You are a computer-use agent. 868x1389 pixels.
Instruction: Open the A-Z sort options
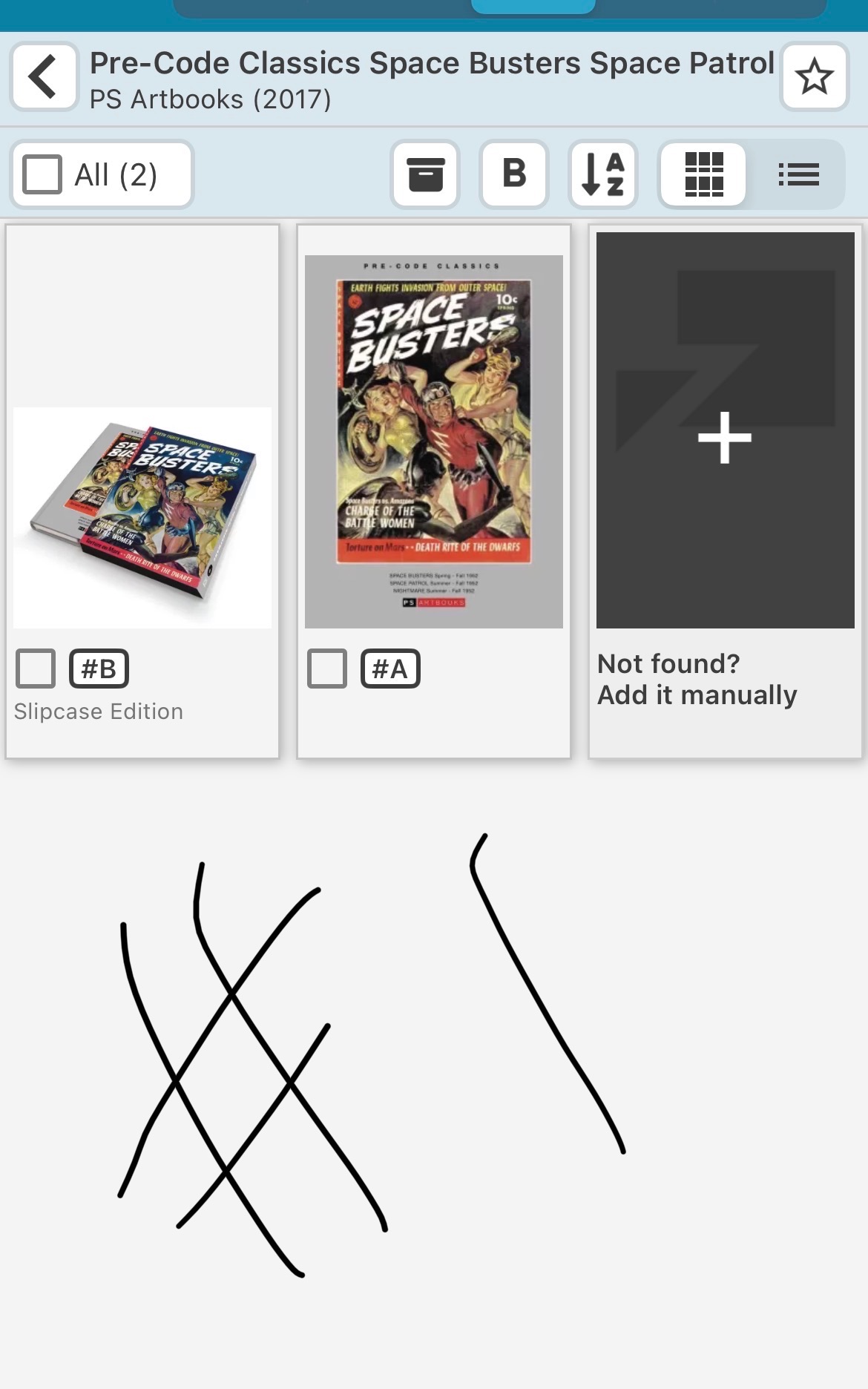tap(602, 175)
